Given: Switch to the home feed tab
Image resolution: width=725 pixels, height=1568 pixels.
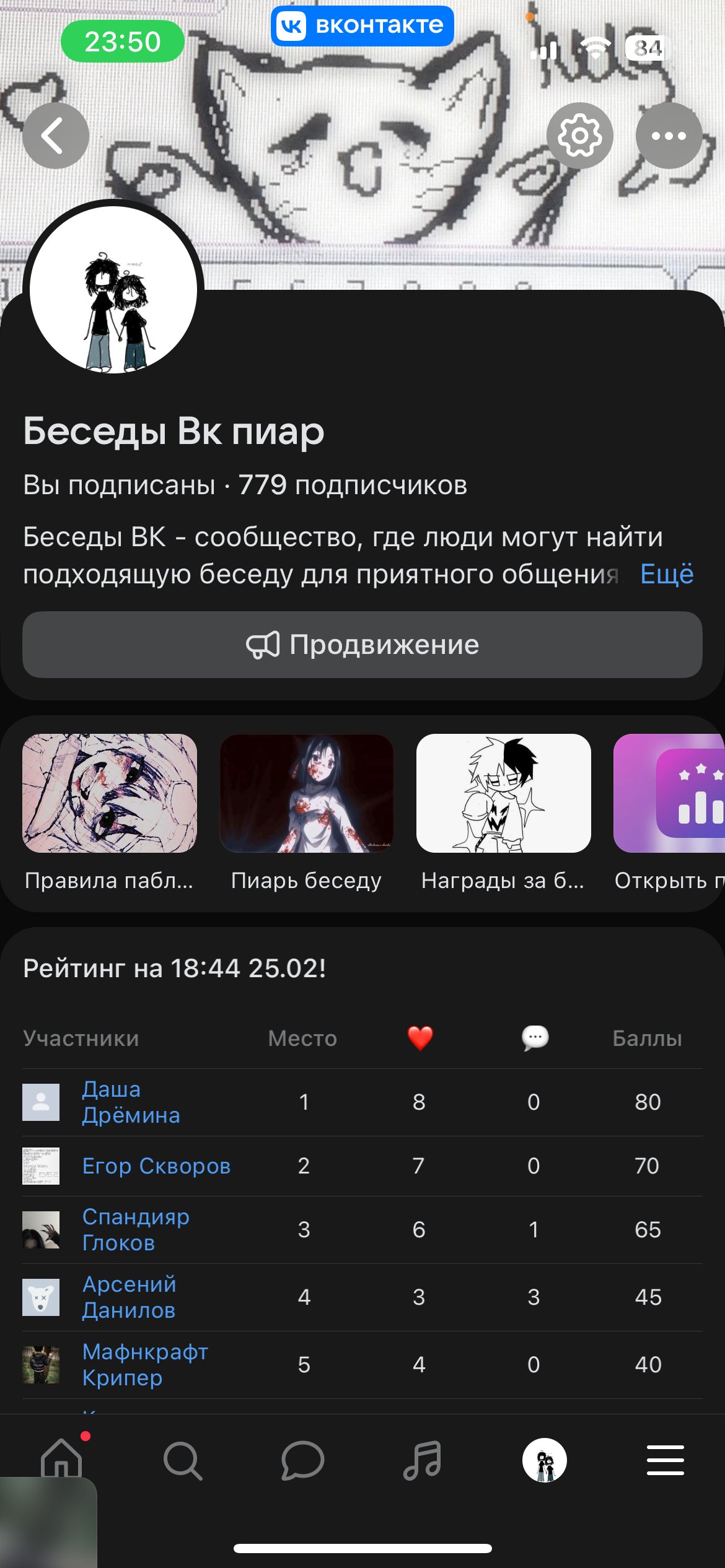Looking at the screenshot, I should pyautogui.click(x=61, y=1460).
